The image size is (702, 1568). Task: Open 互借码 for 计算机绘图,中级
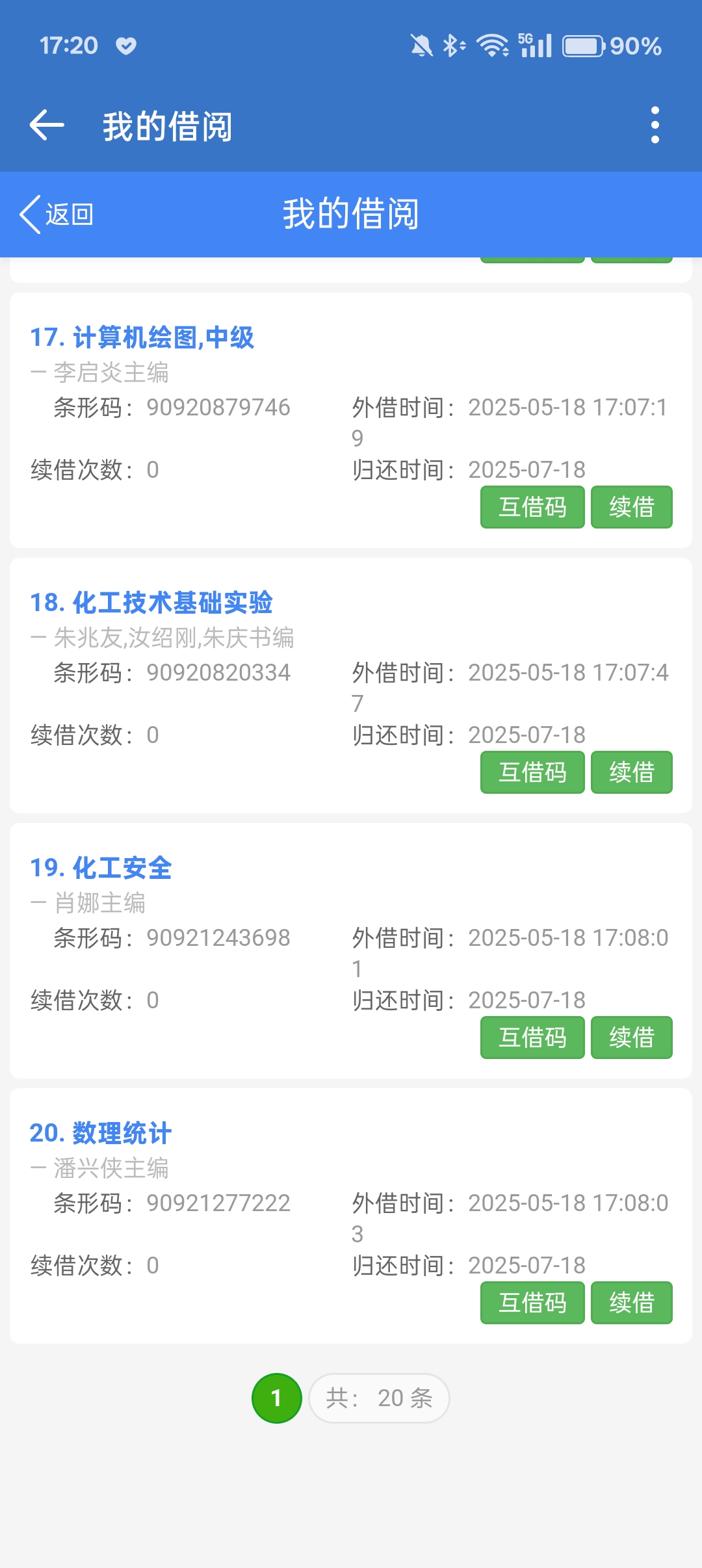(532, 507)
